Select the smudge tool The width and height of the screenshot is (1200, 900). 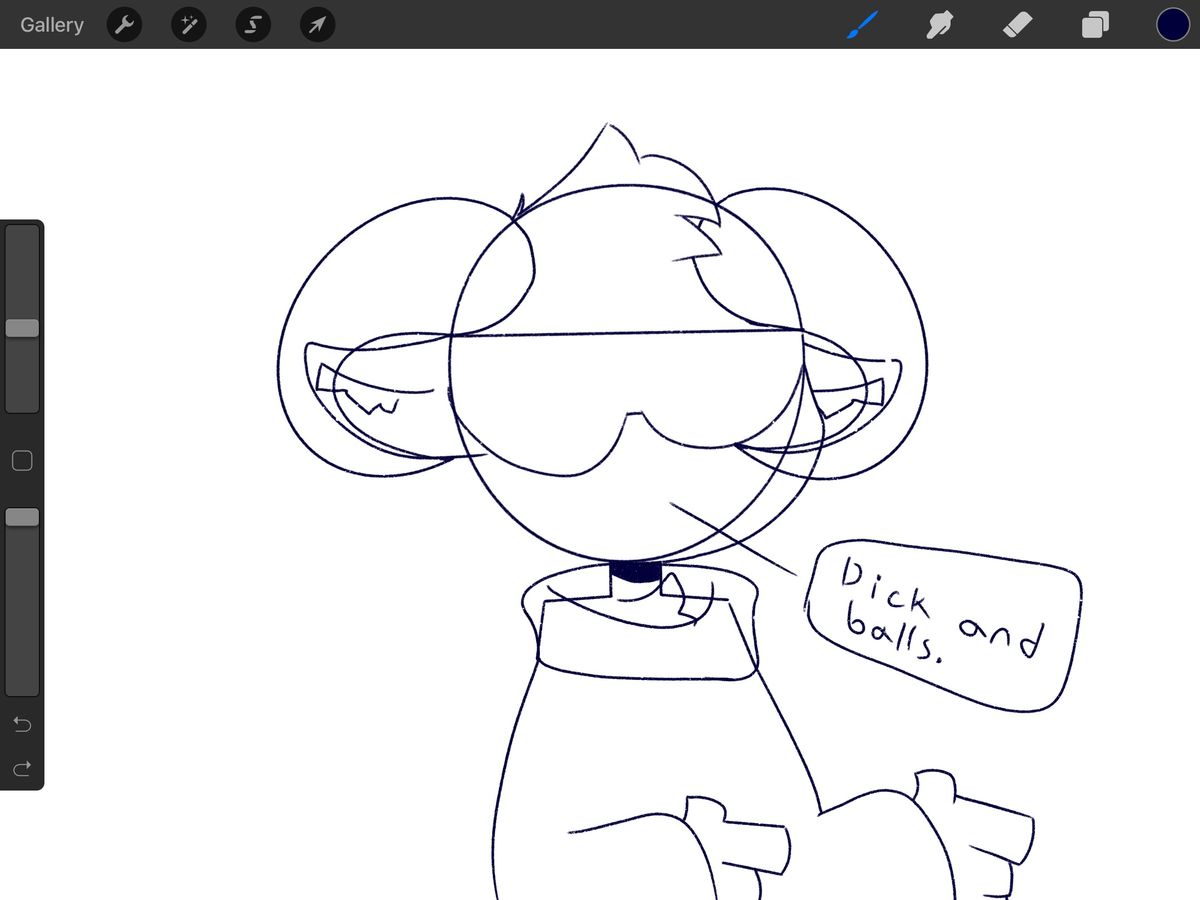(x=939, y=25)
